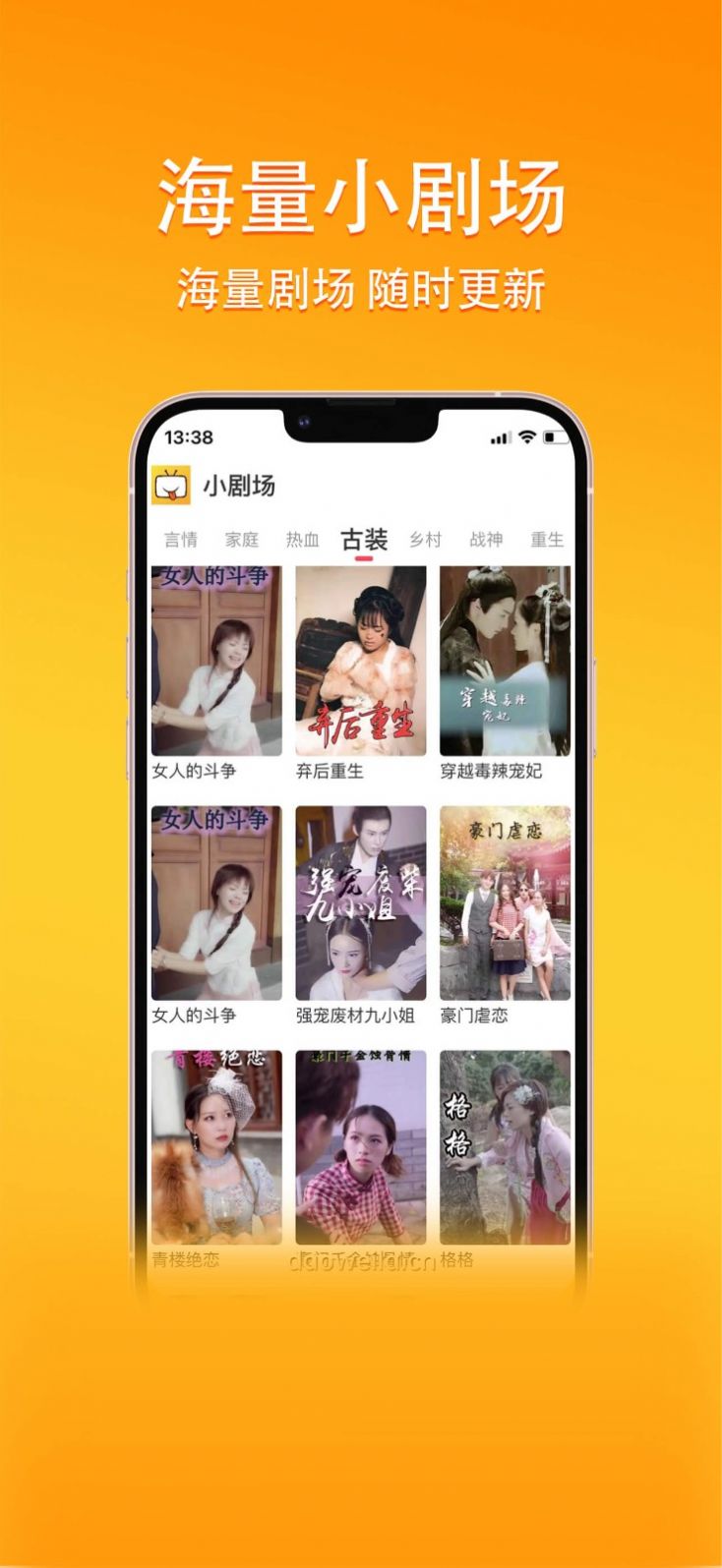Open the drama 穿越毒辣宠妃
Viewport: 722px width, 1568px height.
pyautogui.click(x=505, y=659)
